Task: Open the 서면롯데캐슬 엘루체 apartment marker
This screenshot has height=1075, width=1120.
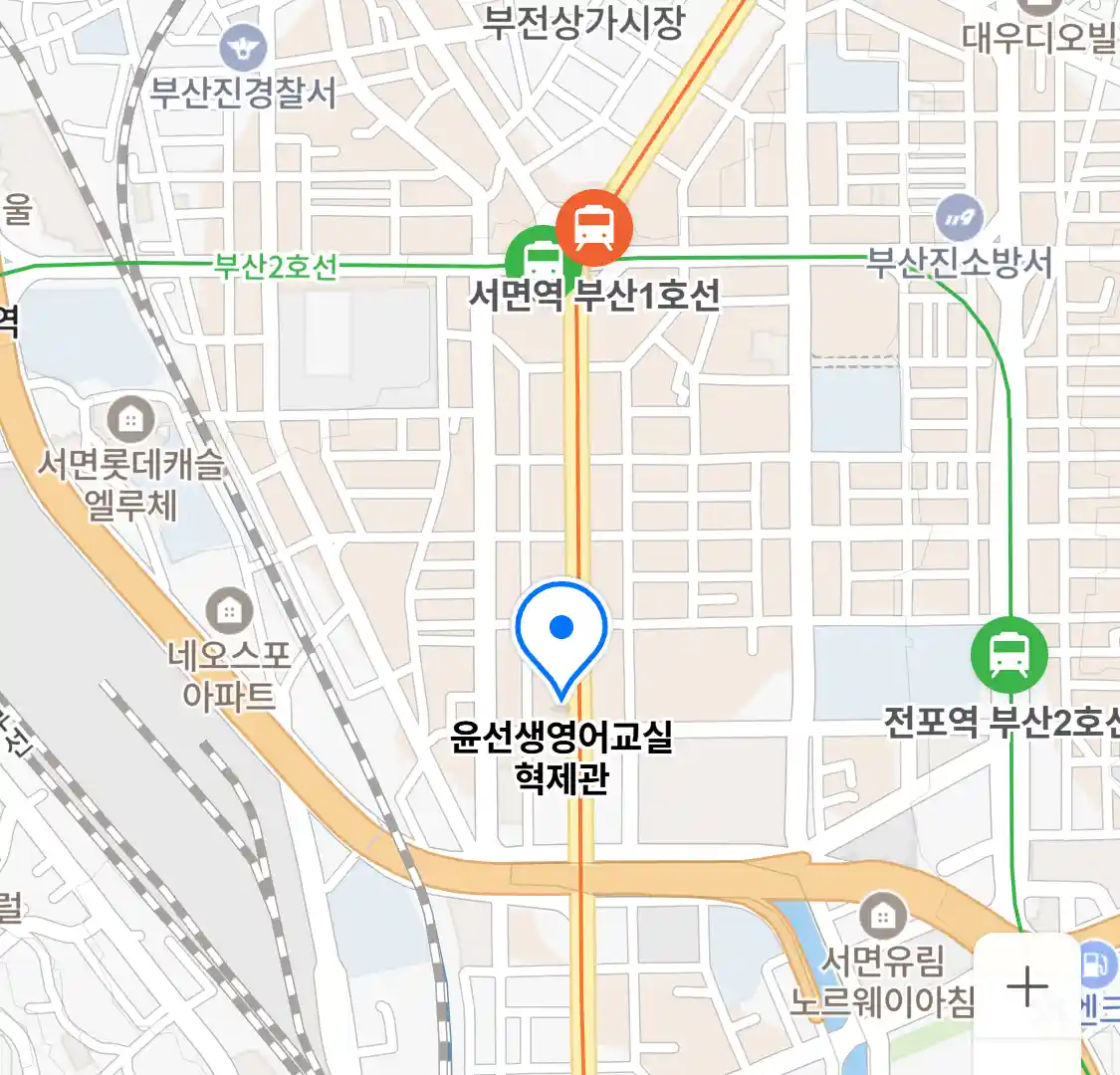Action: [x=130, y=419]
